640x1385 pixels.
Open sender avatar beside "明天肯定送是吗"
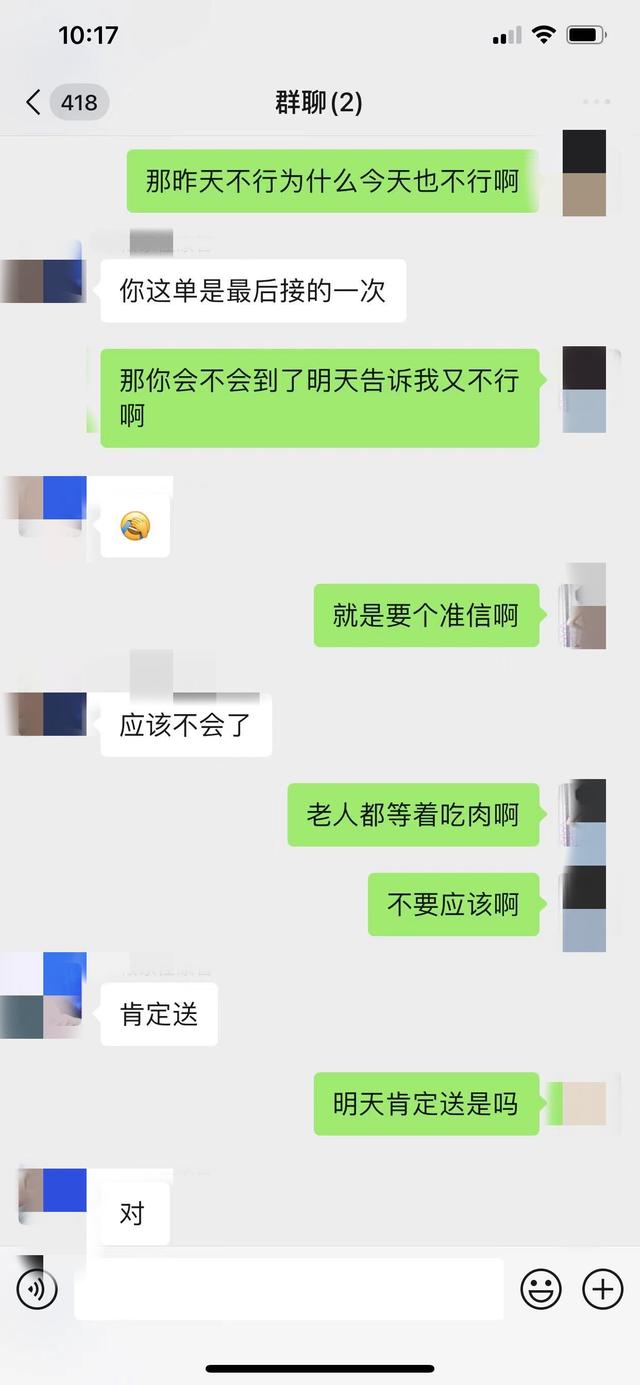[583, 1103]
